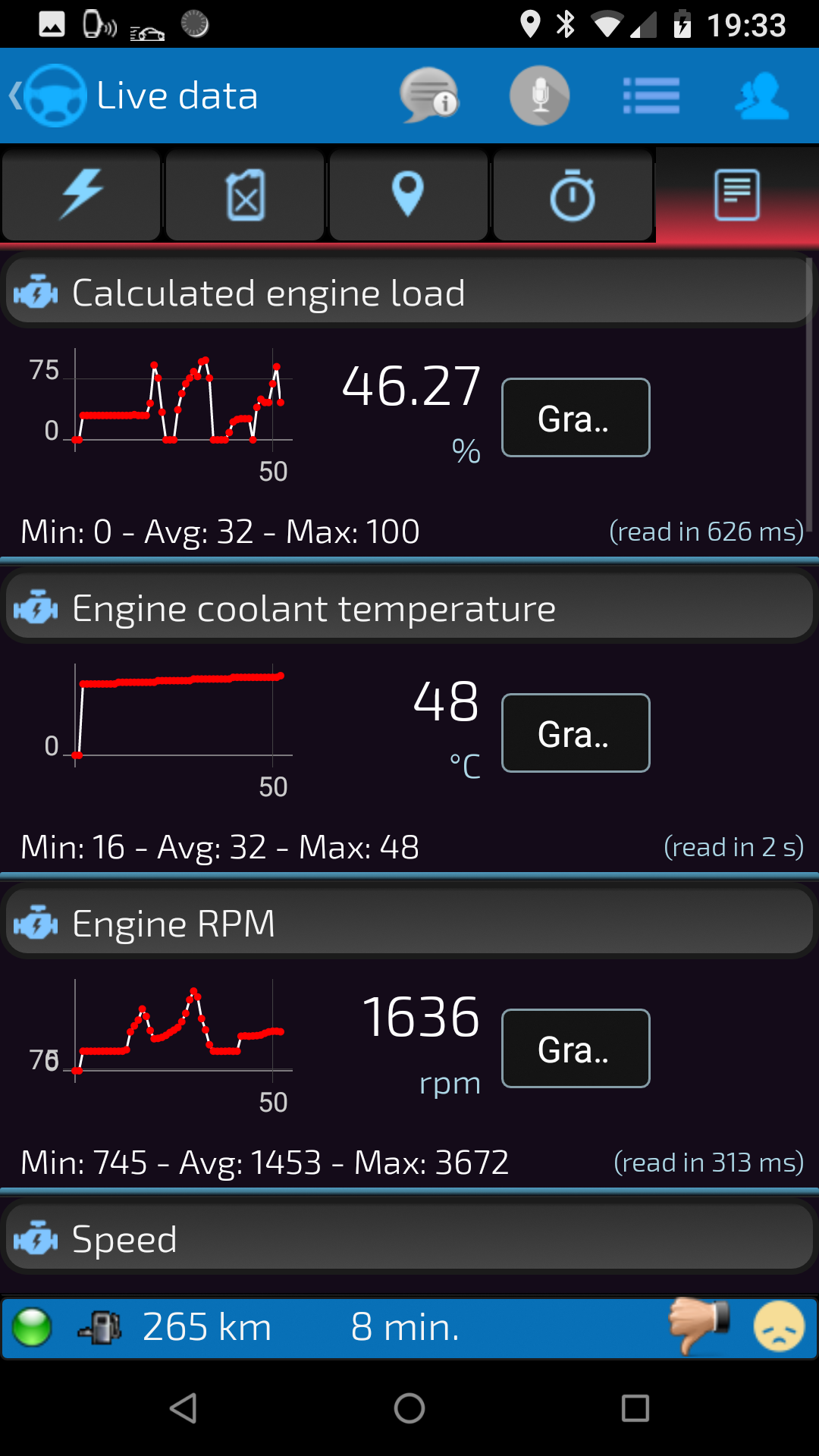Open the list menu icon

(x=651, y=96)
